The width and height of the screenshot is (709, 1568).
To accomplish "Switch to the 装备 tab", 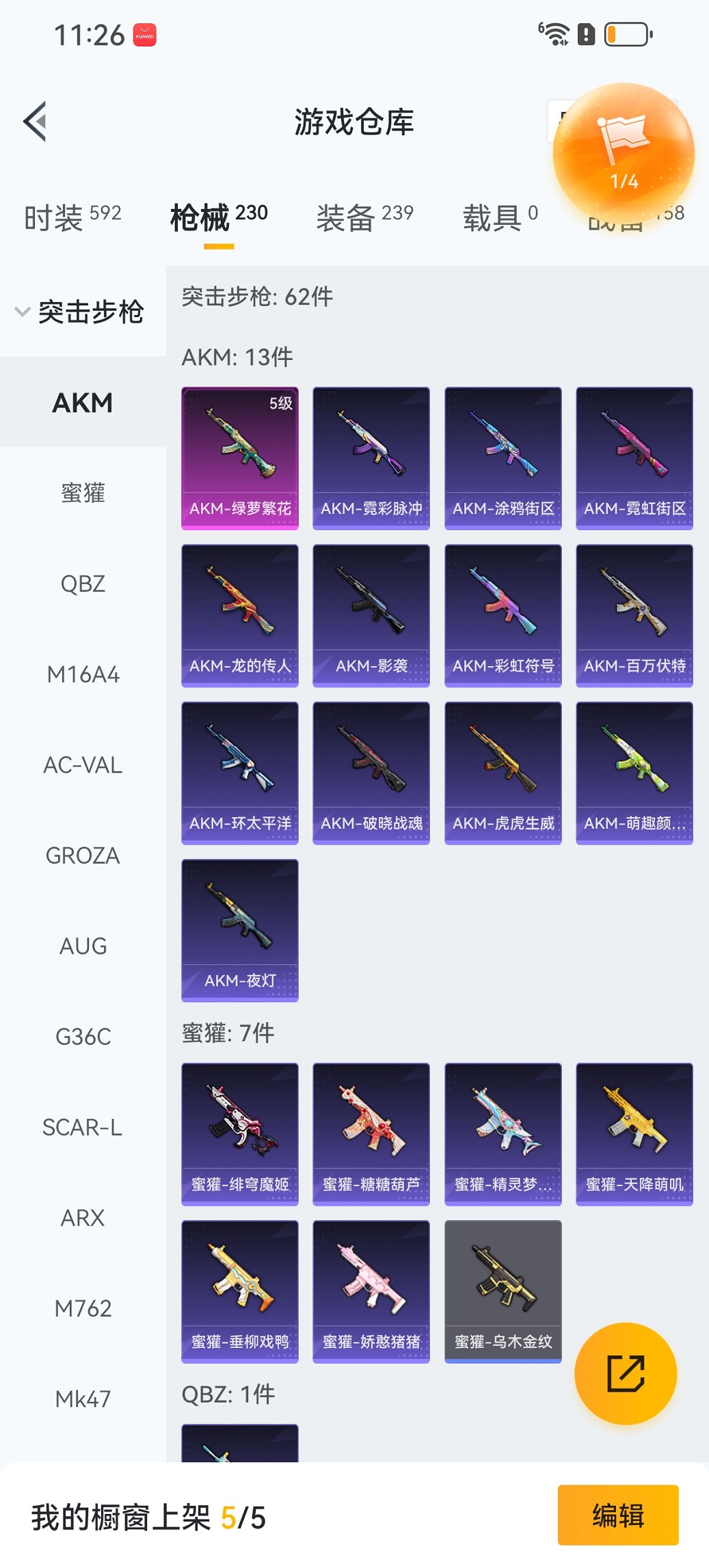I will [364, 217].
